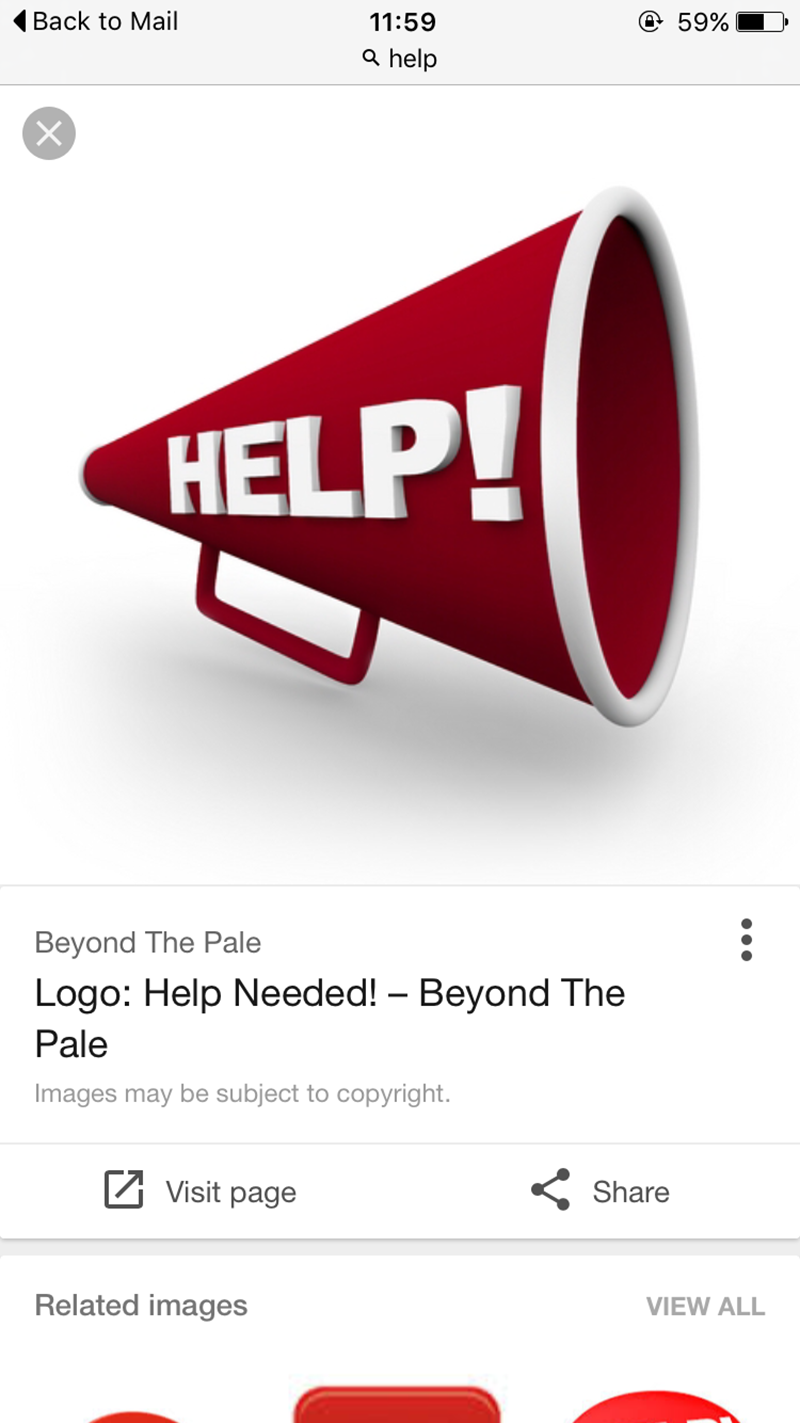This screenshot has width=800, height=1423.
Task: Return to the Mail app
Action: pos(96,21)
